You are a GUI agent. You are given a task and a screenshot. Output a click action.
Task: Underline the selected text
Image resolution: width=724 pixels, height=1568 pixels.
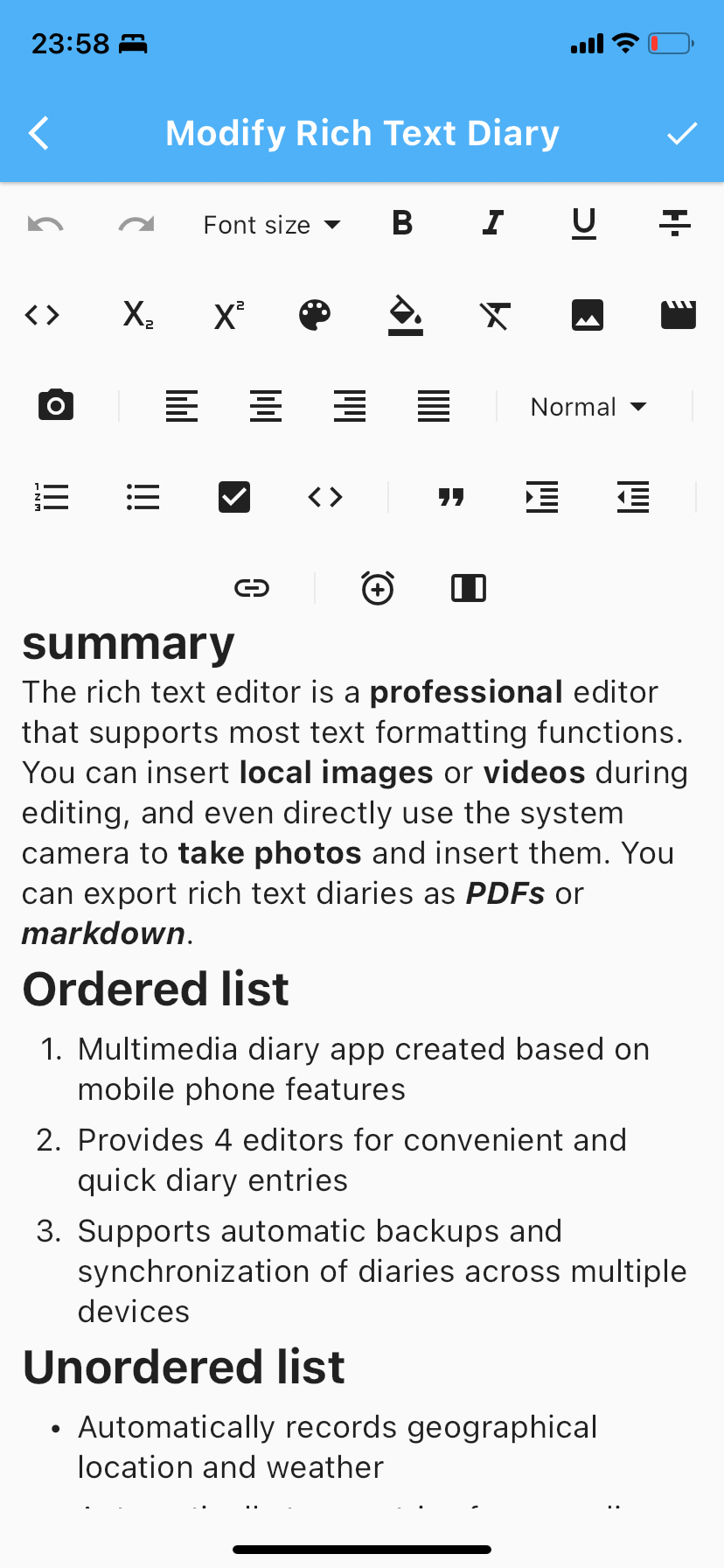pos(584,224)
